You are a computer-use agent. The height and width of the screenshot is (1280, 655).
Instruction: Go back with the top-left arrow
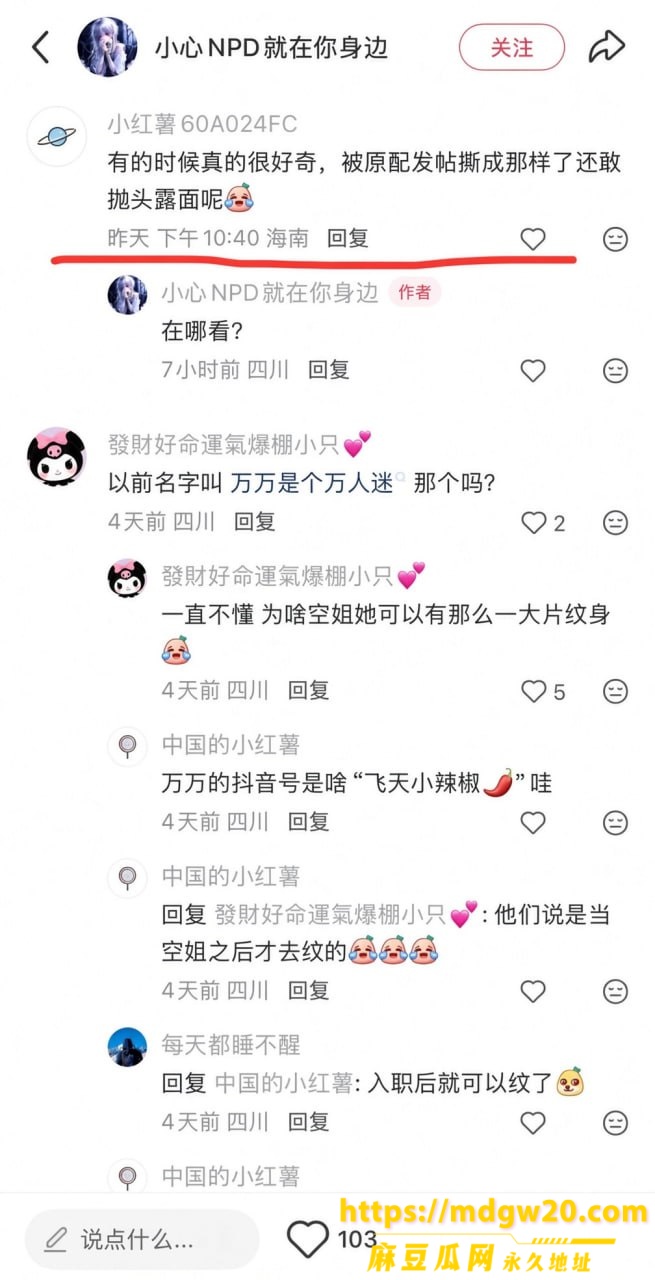point(40,47)
